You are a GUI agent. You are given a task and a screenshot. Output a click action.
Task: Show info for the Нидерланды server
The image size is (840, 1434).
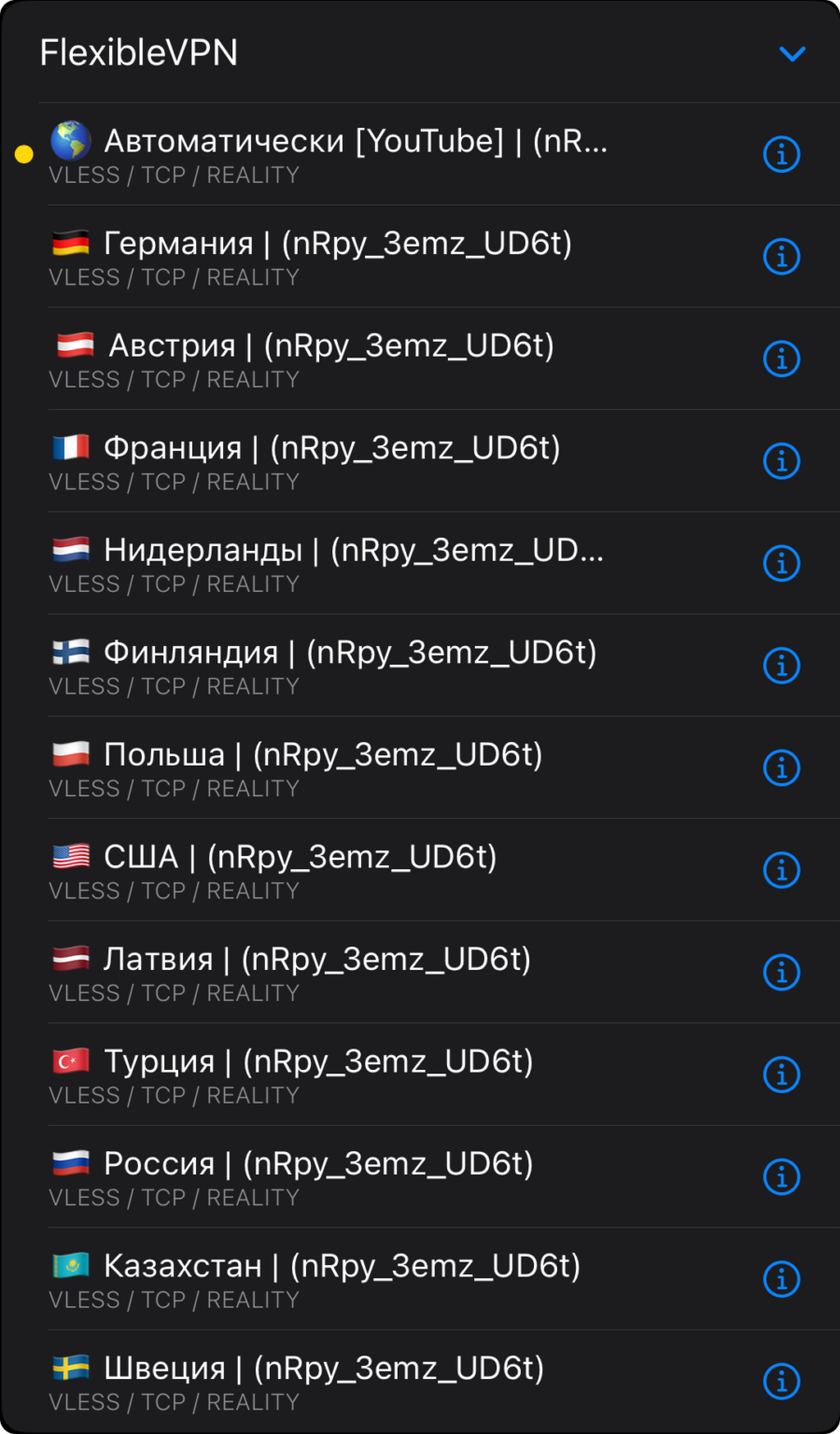point(782,563)
